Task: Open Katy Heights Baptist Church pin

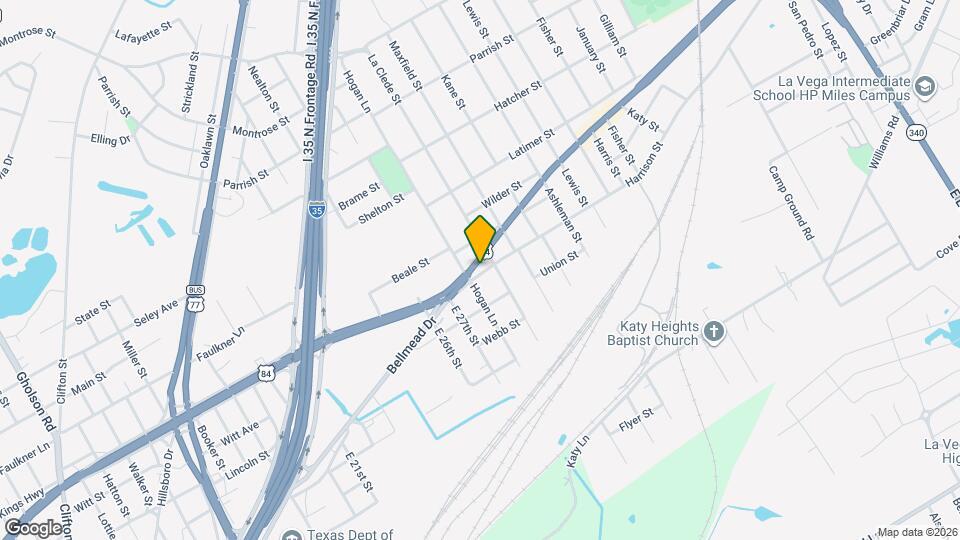Action: [712, 331]
